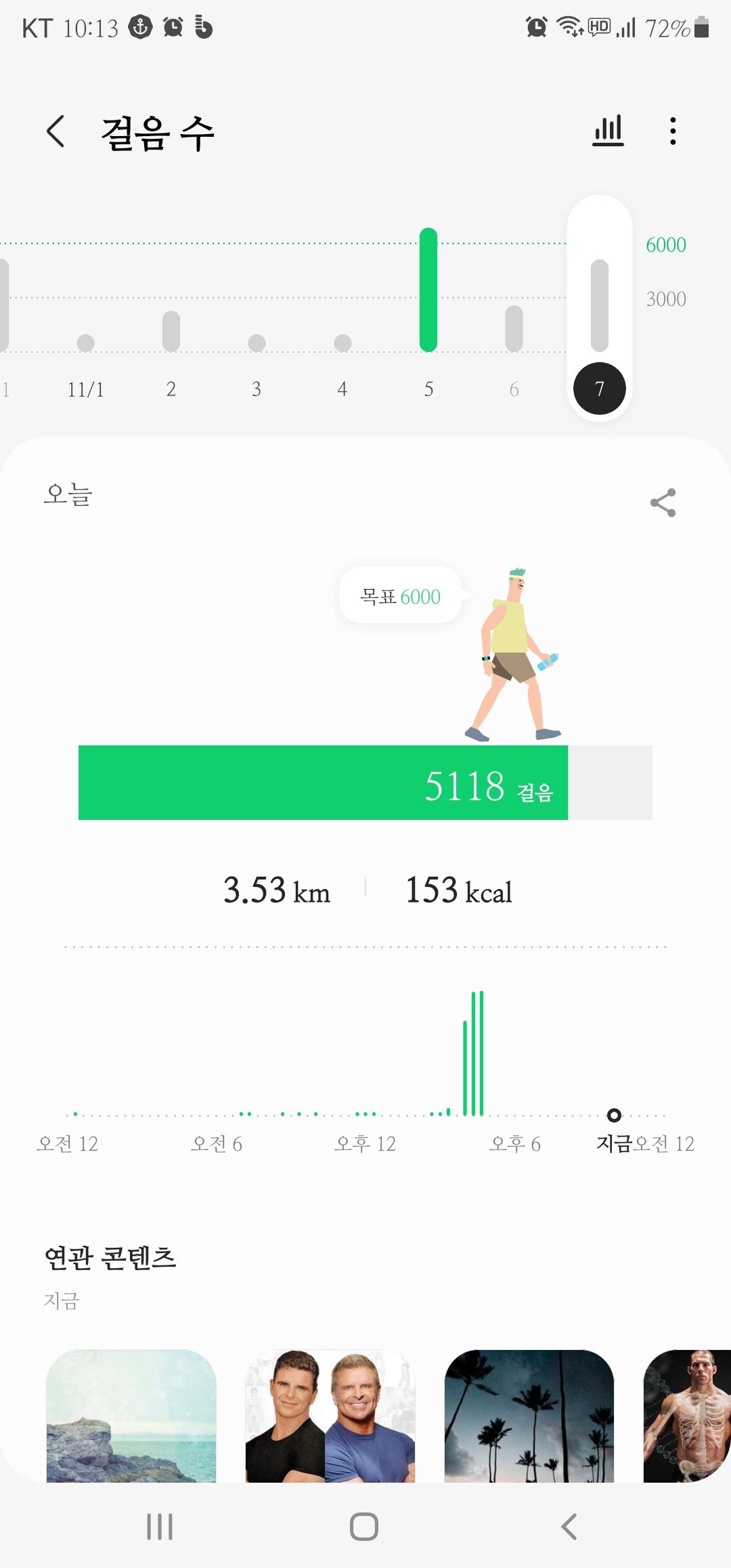Open the palm trees night sky card
This screenshot has height=1568, width=731.
pyautogui.click(x=529, y=1415)
